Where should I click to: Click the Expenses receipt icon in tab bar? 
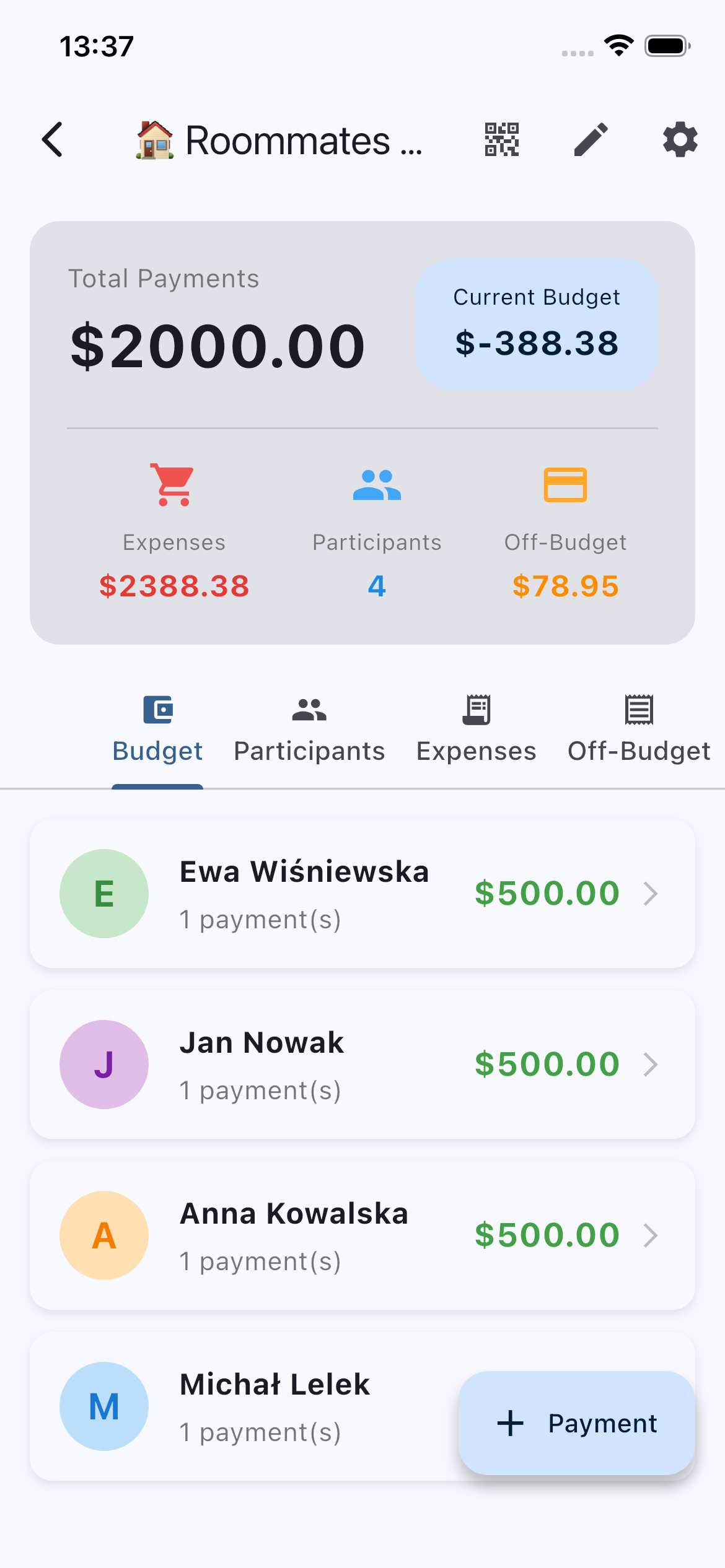(475, 712)
